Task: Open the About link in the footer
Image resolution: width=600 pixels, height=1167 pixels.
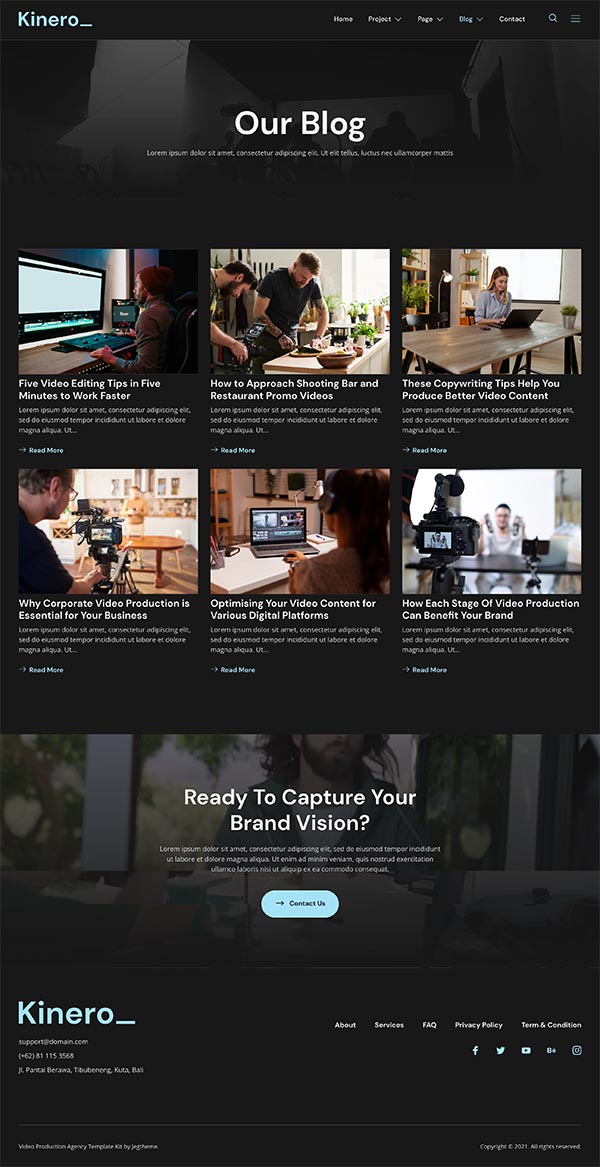Action: pos(345,1025)
